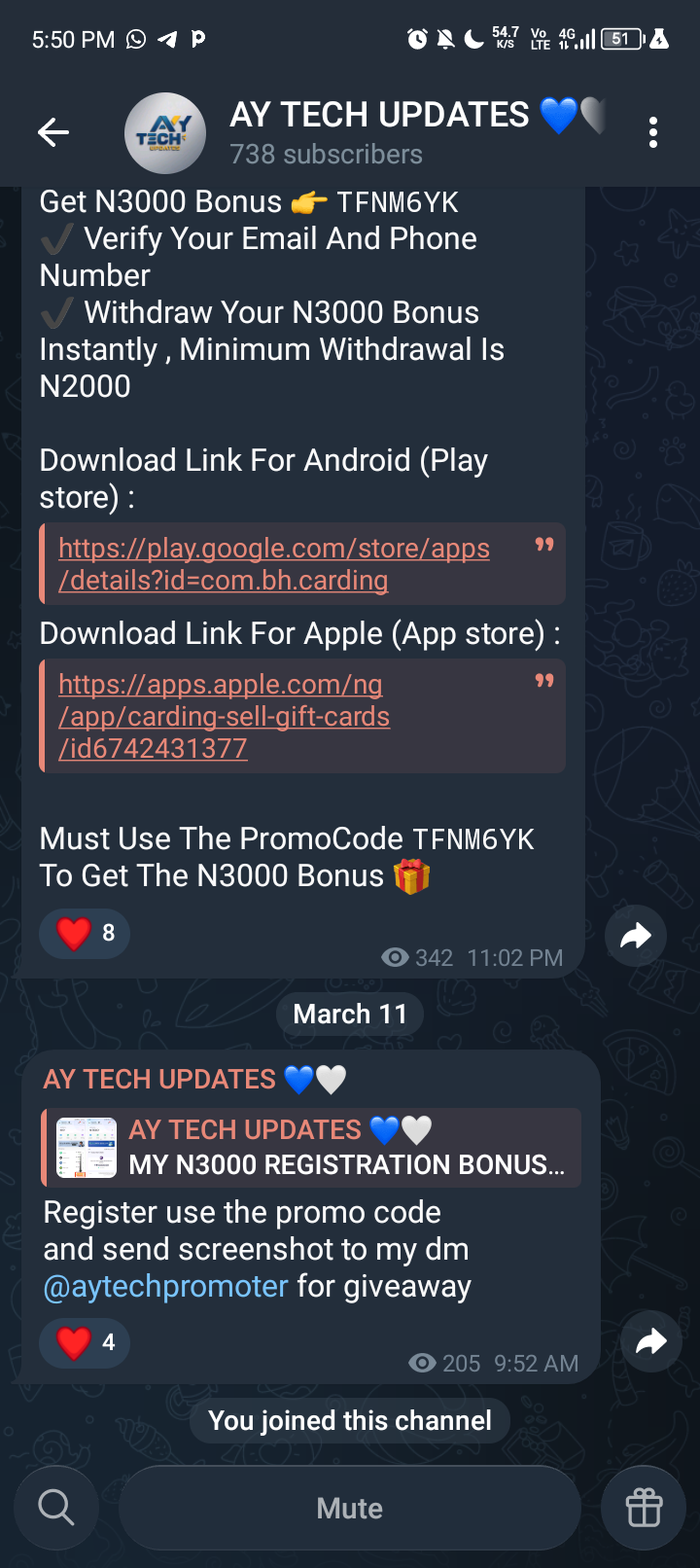Open the quoted MY N3000 REGISTRATION BONUS message
The height and width of the screenshot is (1568, 700).
click(311, 1148)
